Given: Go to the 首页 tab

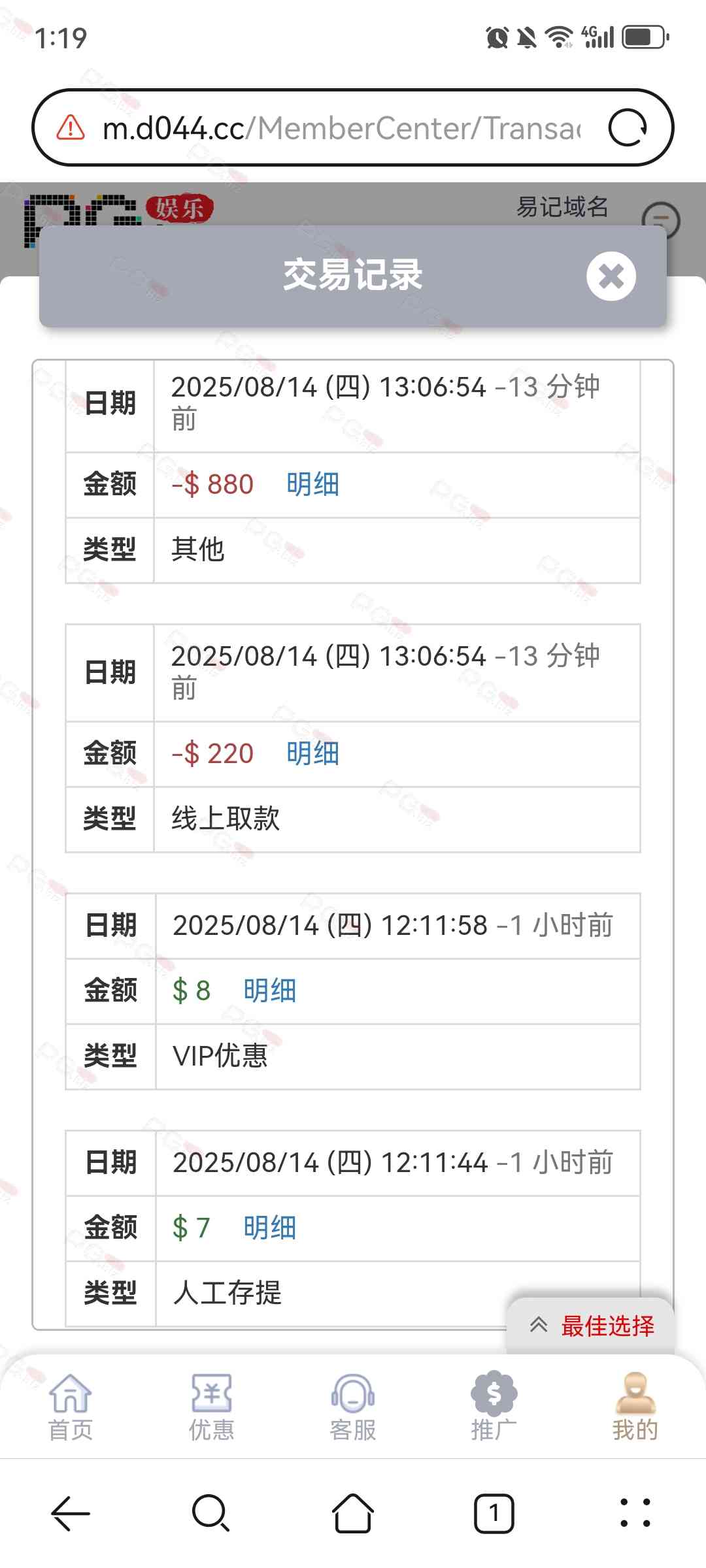Looking at the screenshot, I should (71, 1407).
